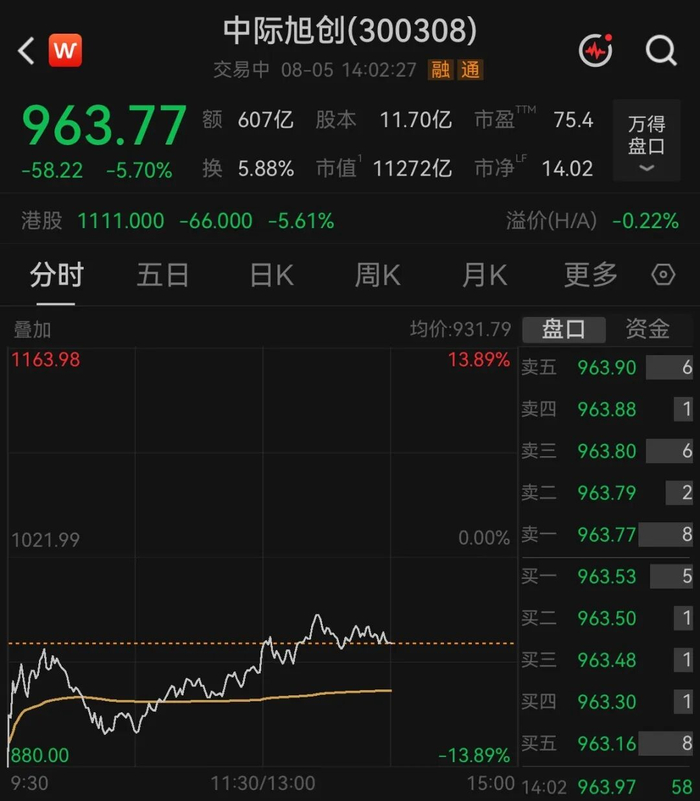Viewport: 700px width, 801px height.
Task: Expand the 万得盘口 panel
Action: point(646,141)
